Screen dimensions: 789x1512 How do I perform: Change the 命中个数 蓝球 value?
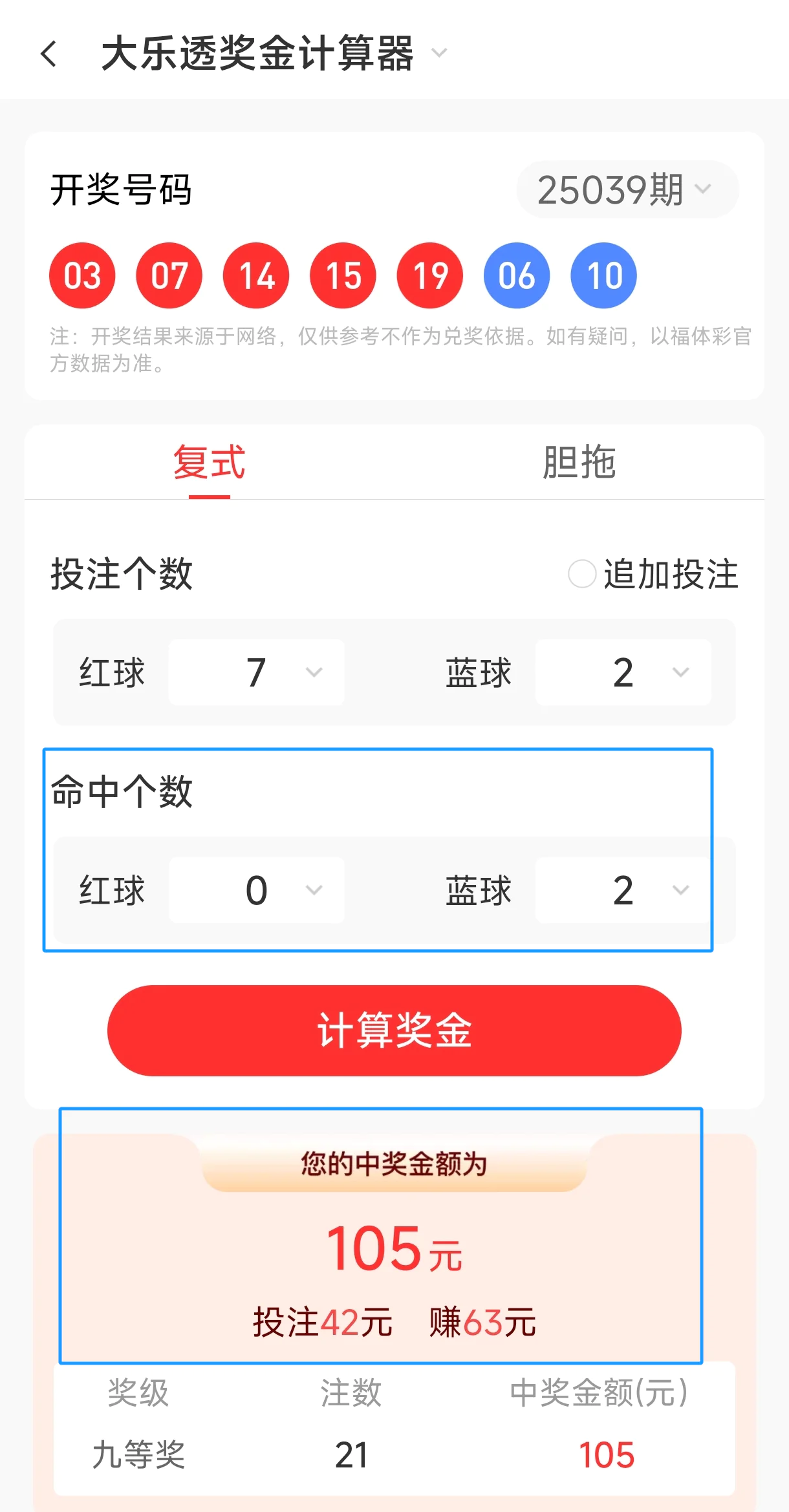pos(623,890)
